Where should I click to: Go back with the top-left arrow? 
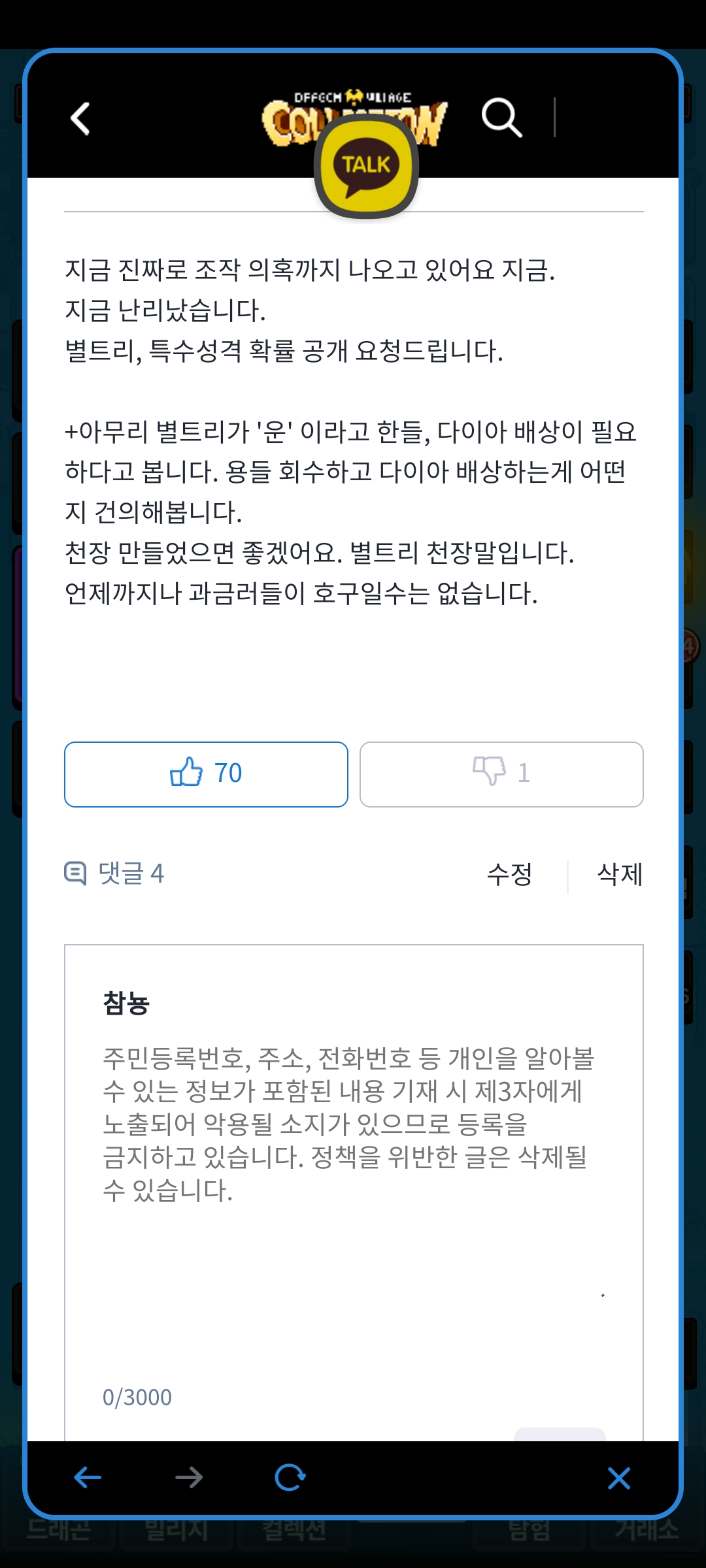(80, 119)
